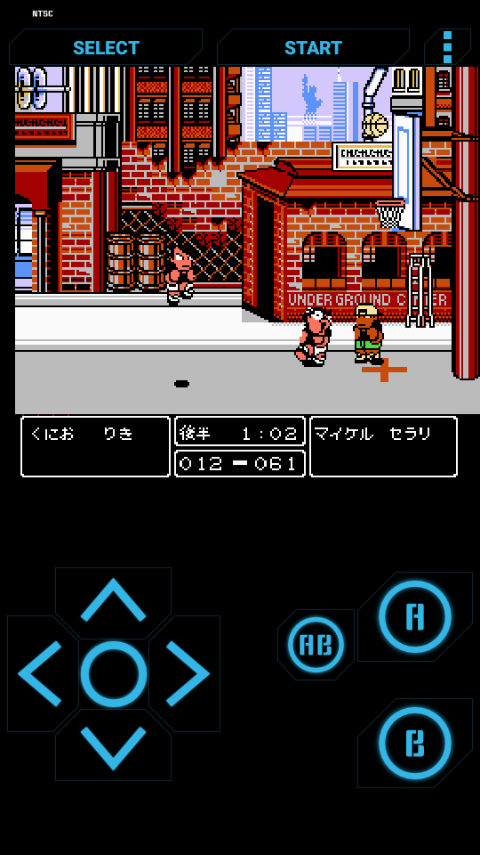Hit the START button
This screenshot has height=855, width=480.
pos(313,47)
